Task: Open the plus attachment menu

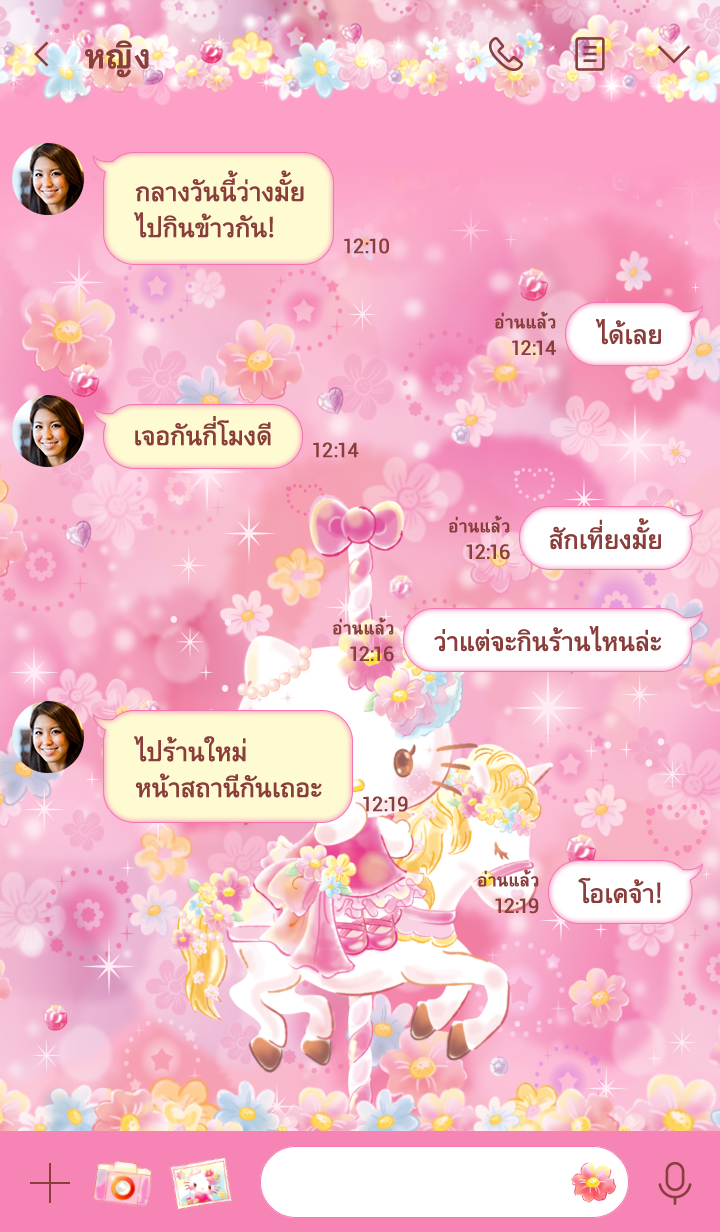Action: pyautogui.click(x=50, y=1183)
